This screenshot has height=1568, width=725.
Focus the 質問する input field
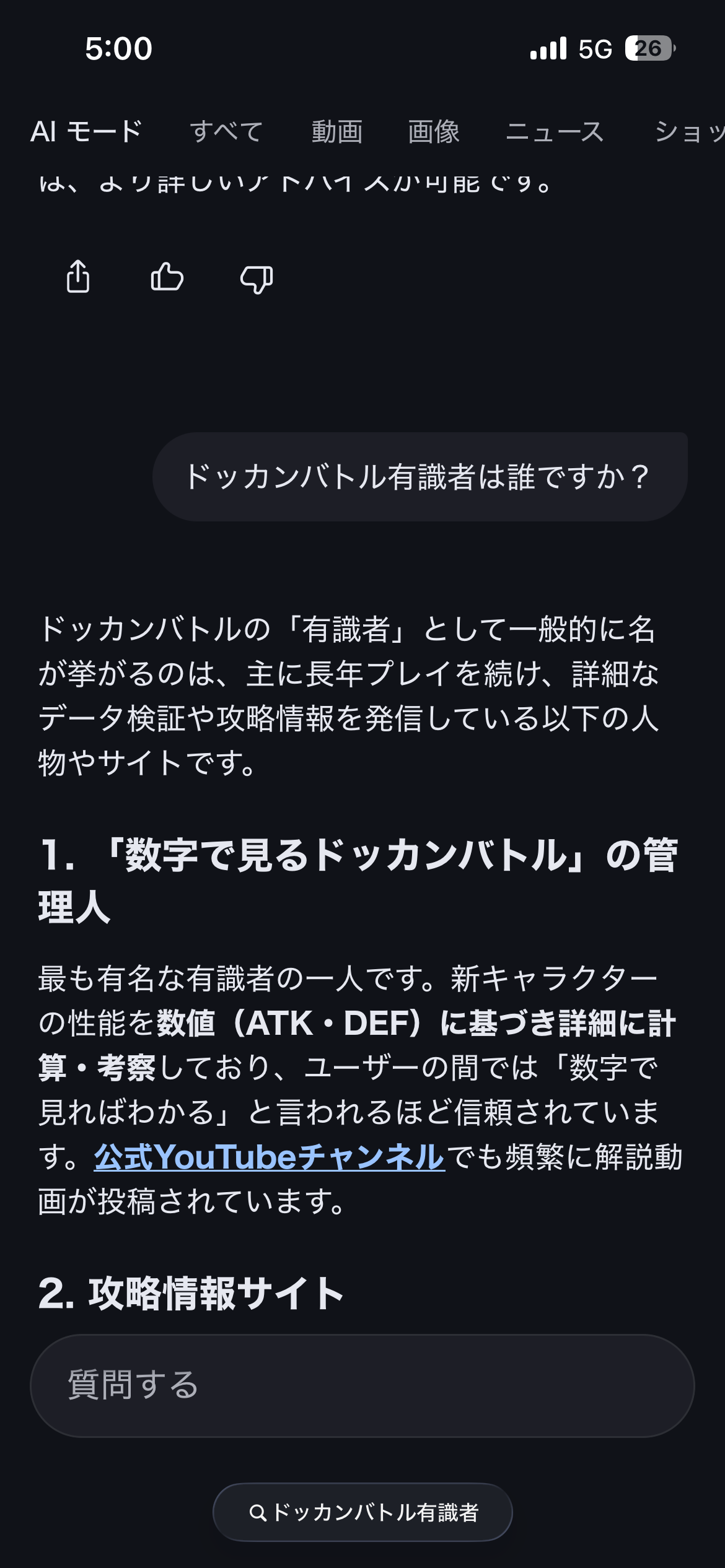362,1385
